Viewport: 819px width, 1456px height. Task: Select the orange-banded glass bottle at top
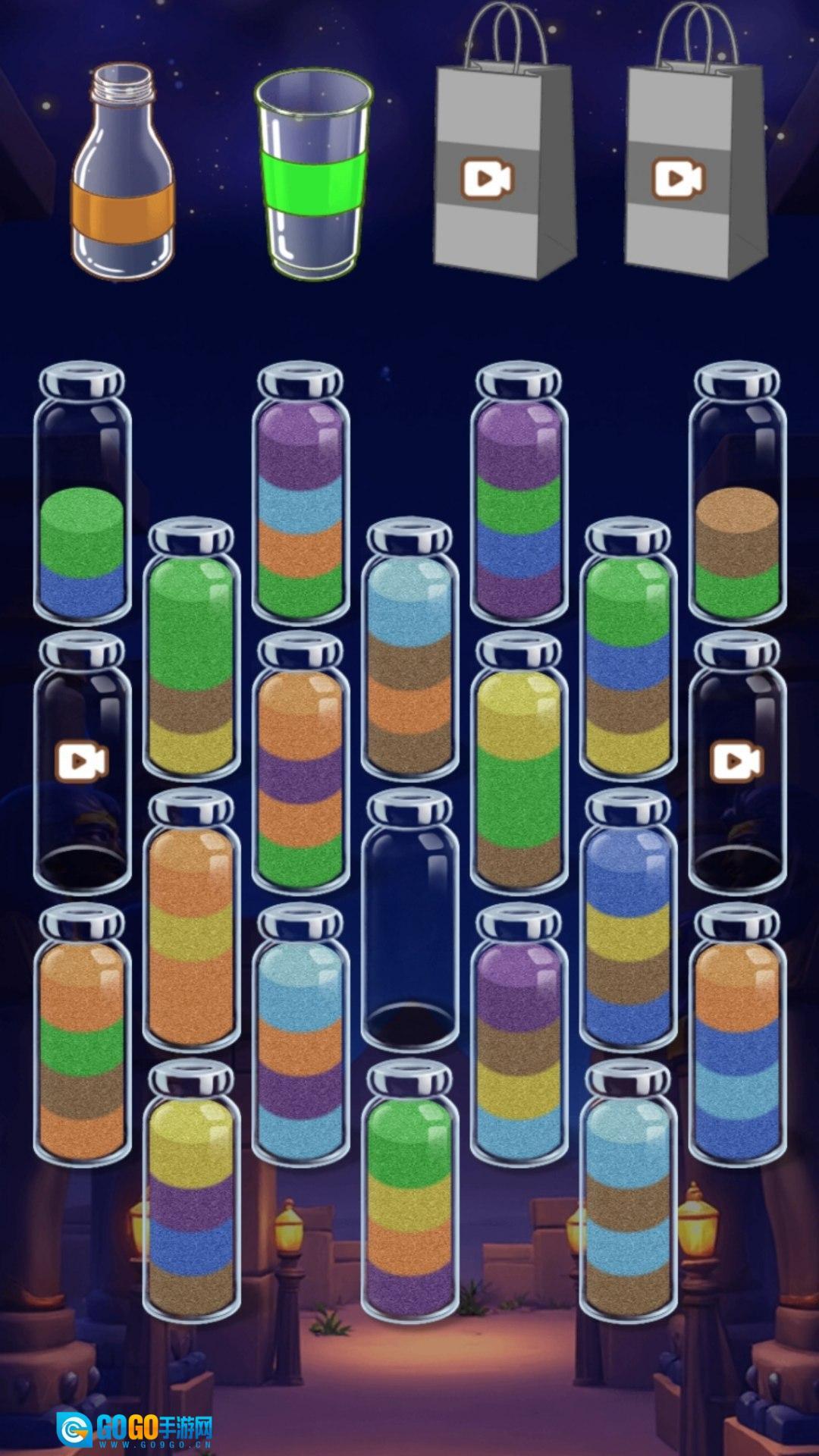tap(124, 172)
